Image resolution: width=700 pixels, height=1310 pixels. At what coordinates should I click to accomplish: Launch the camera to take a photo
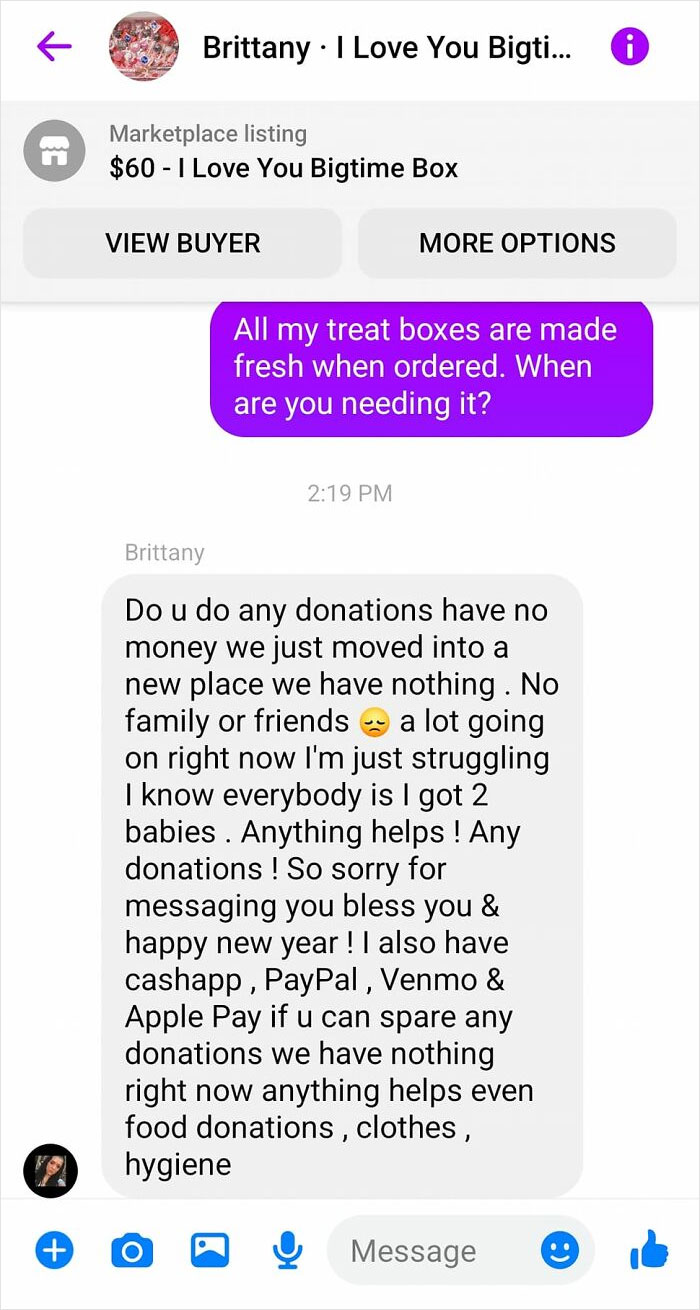(x=131, y=1250)
